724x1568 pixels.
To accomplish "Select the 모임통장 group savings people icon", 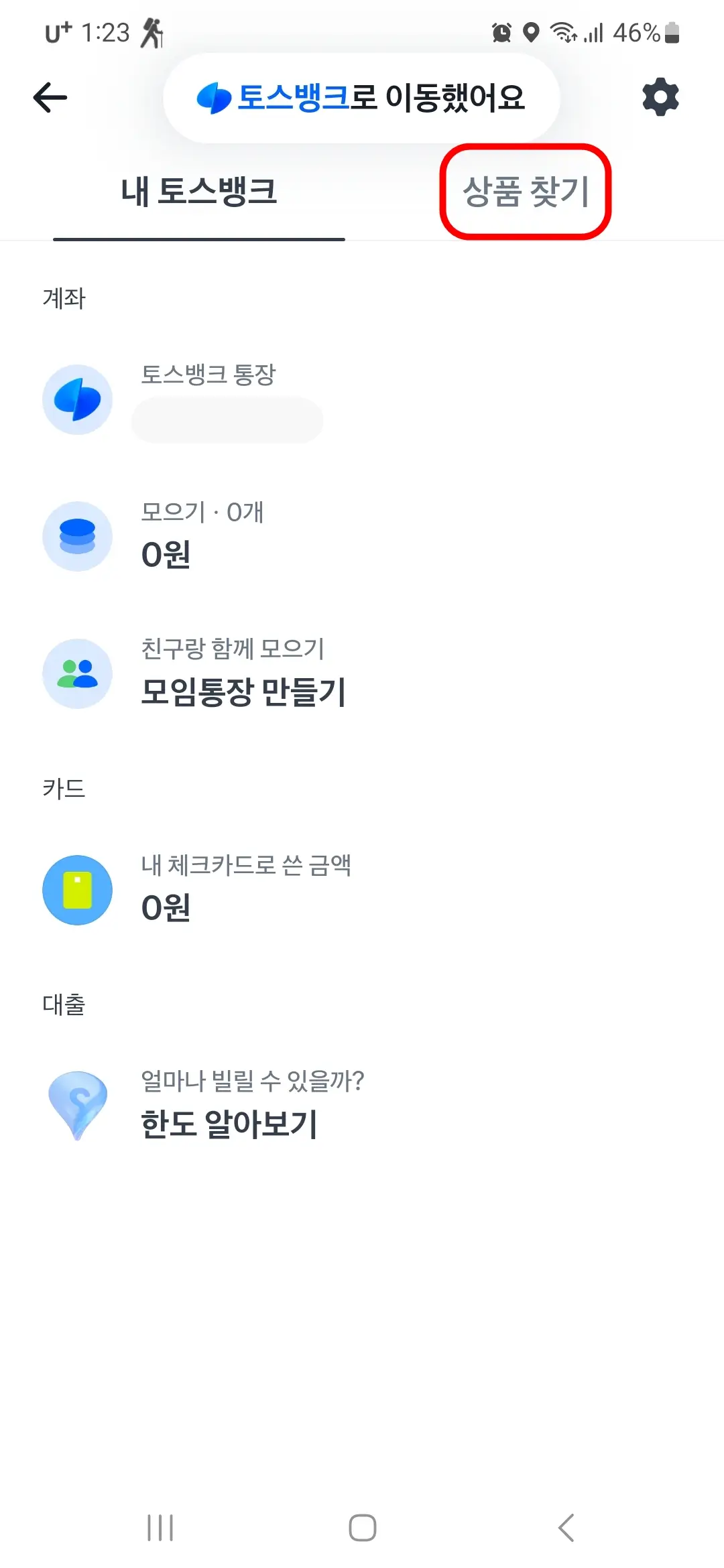I will pos(77,673).
